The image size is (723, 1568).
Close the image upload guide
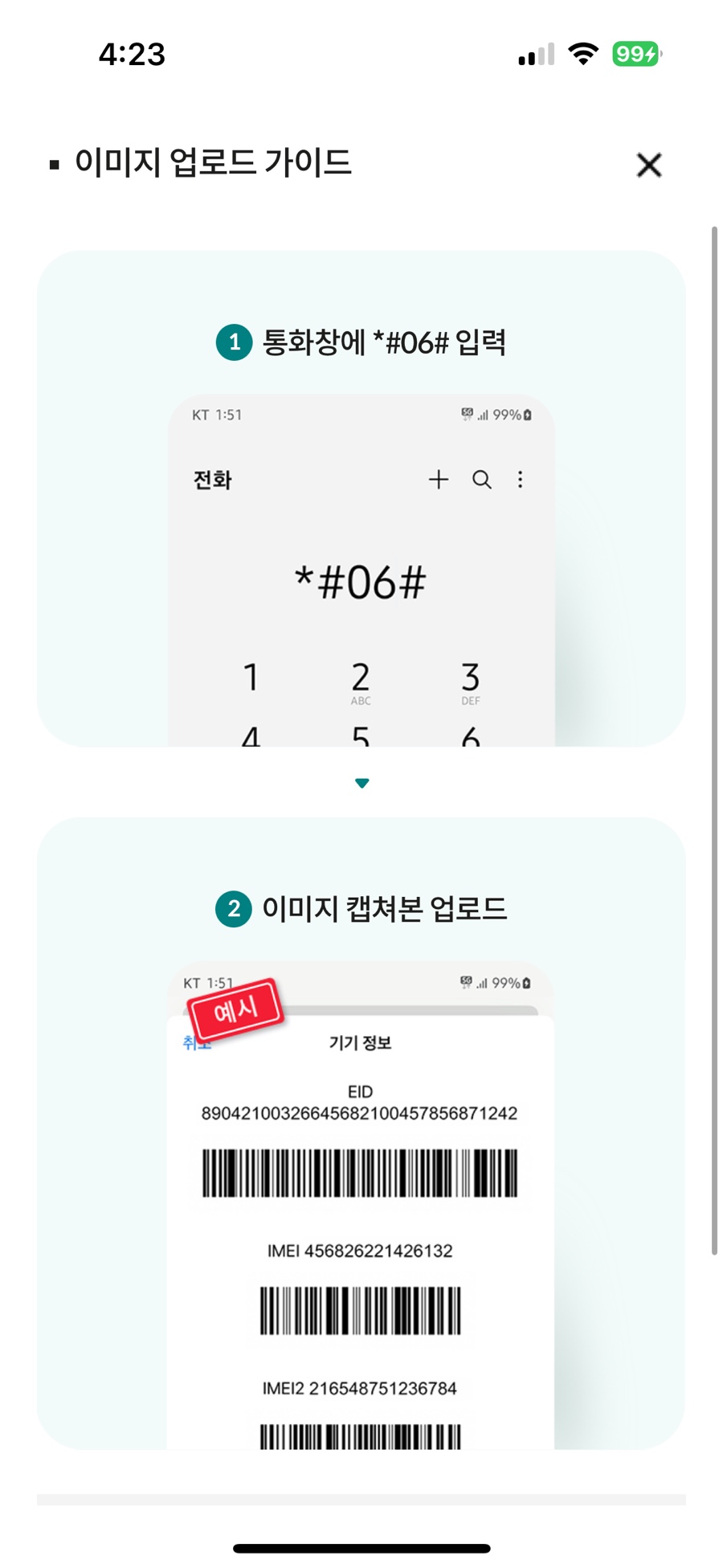(648, 165)
